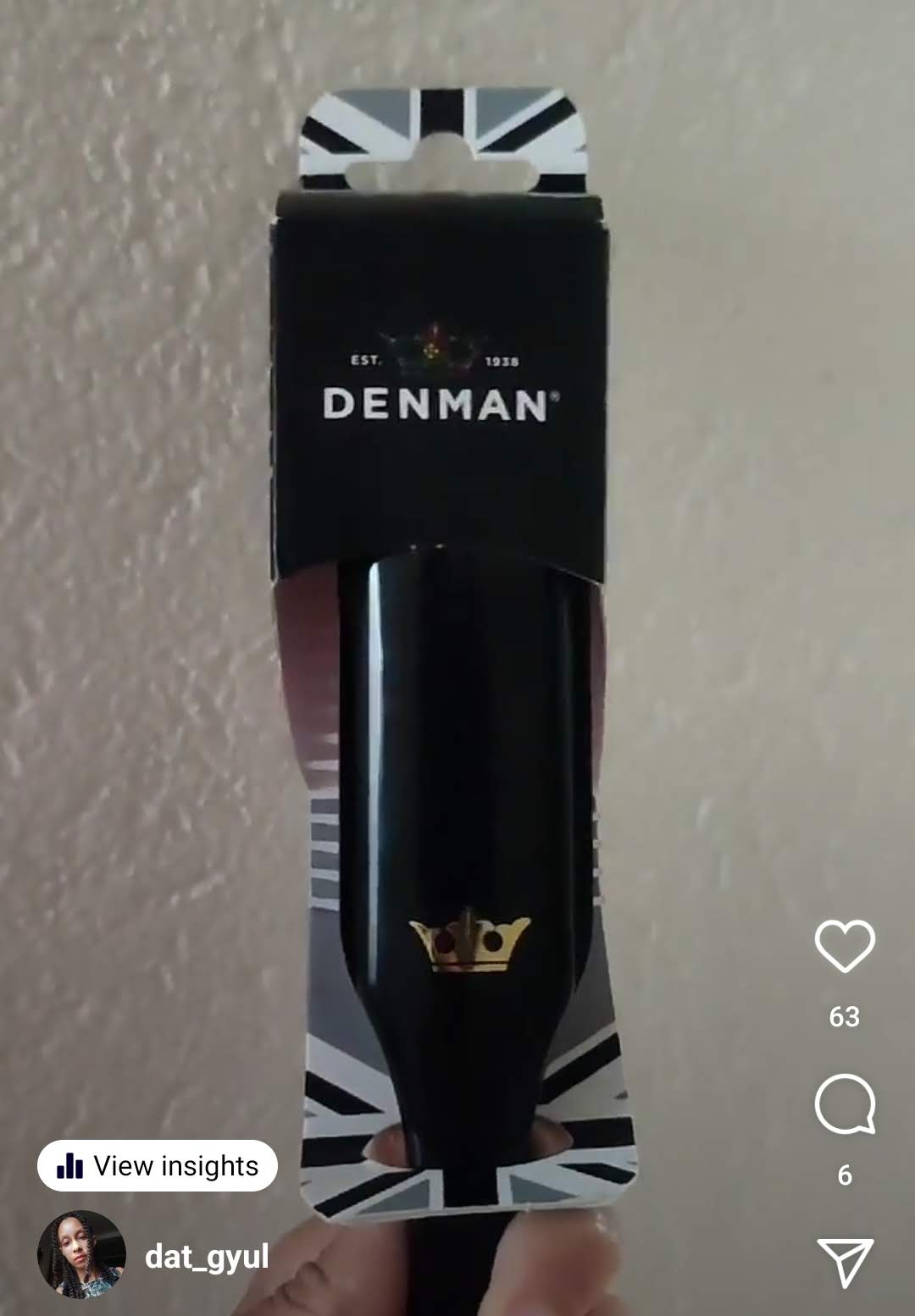Share this reel via the paper plane
This screenshot has width=915, height=1316.
click(845, 1262)
